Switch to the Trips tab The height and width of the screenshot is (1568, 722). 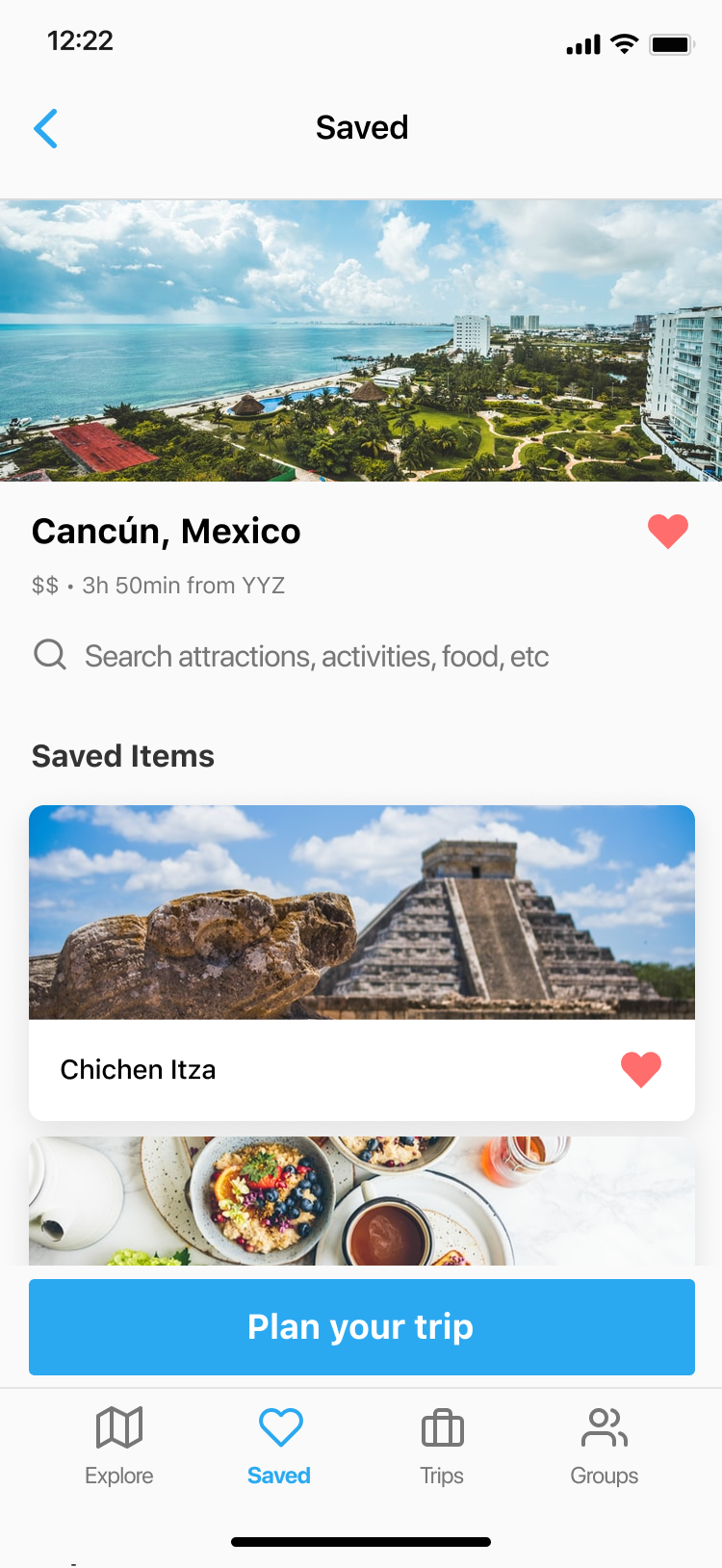[x=442, y=1446]
